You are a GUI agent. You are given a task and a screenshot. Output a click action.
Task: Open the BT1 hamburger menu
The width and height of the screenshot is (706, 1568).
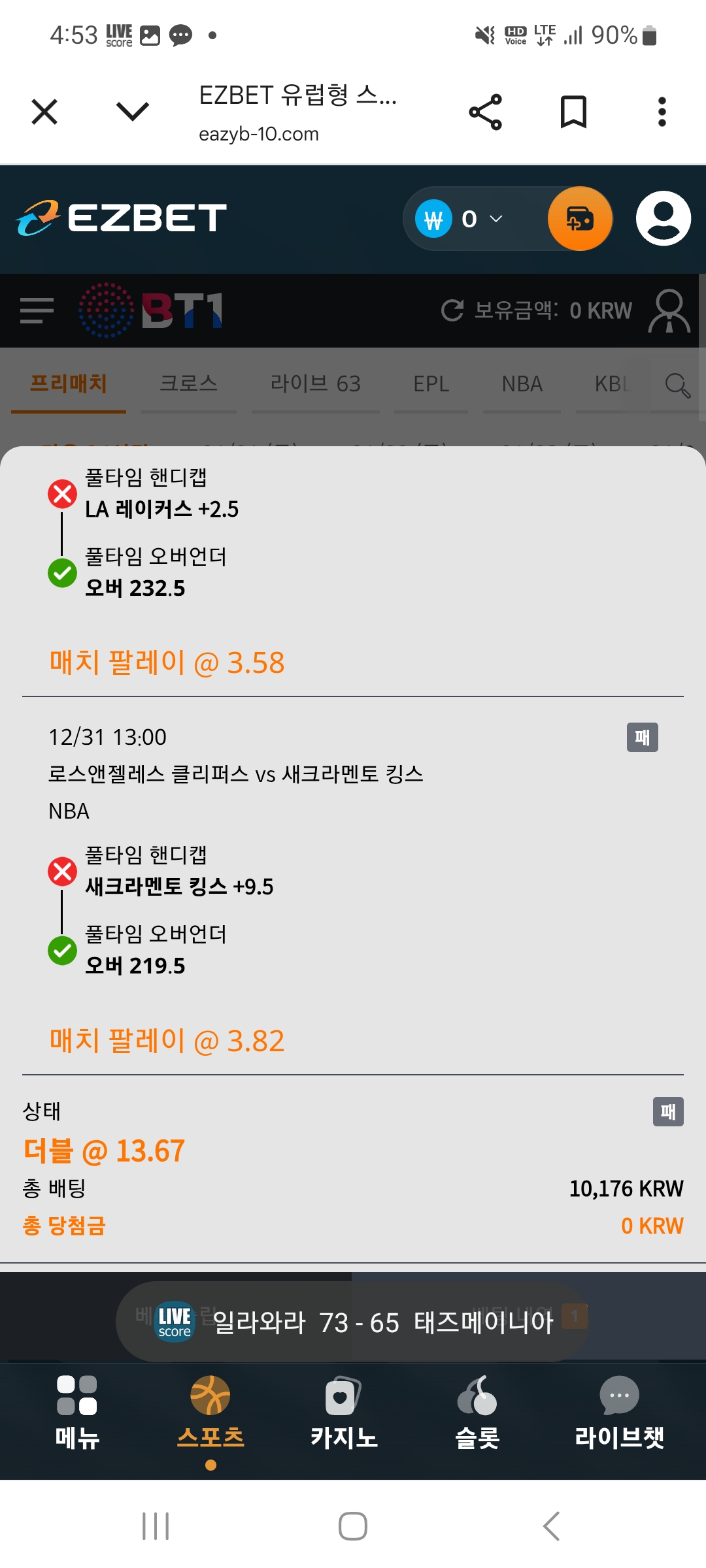[x=37, y=310]
